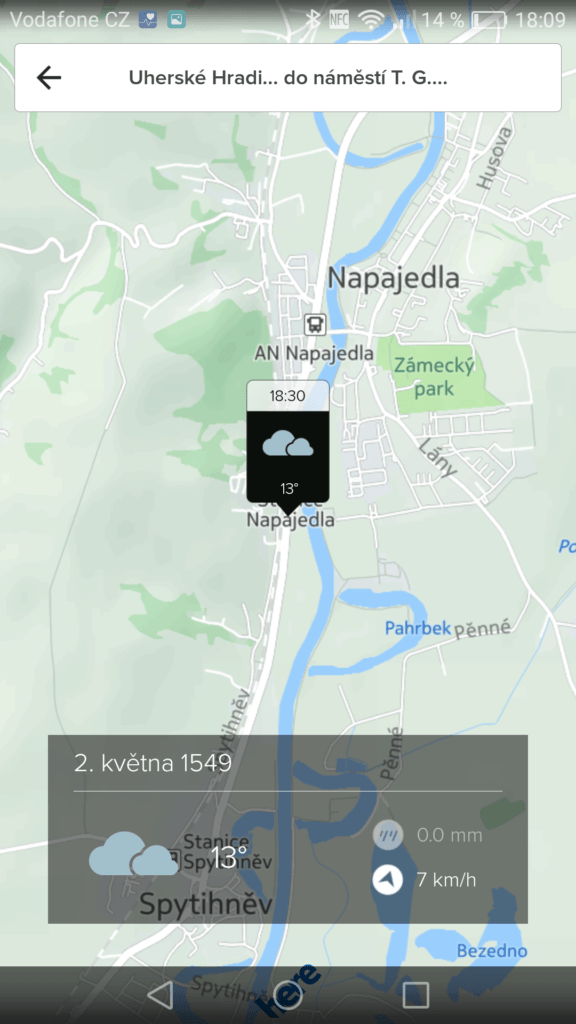Tap the system back triangle
This screenshot has height=1024, width=576.
(x=160, y=995)
